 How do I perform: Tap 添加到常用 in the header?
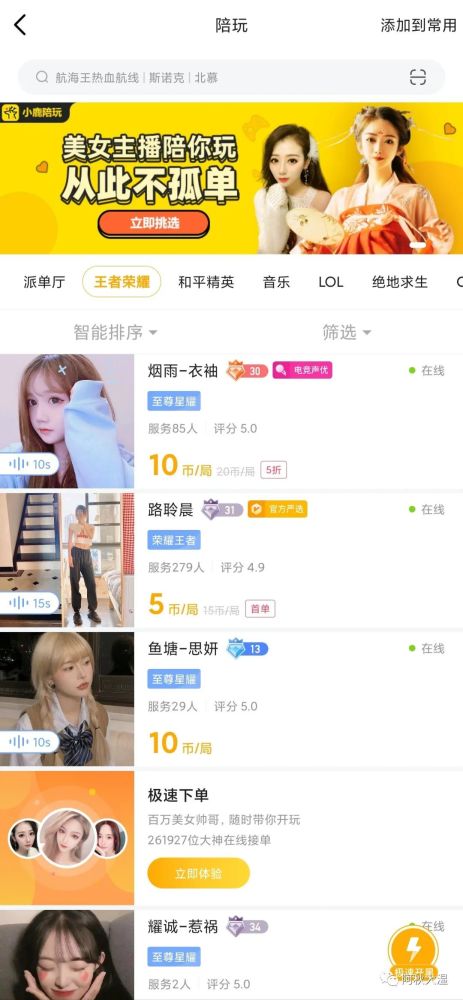pyautogui.click(x=418, y=26)
